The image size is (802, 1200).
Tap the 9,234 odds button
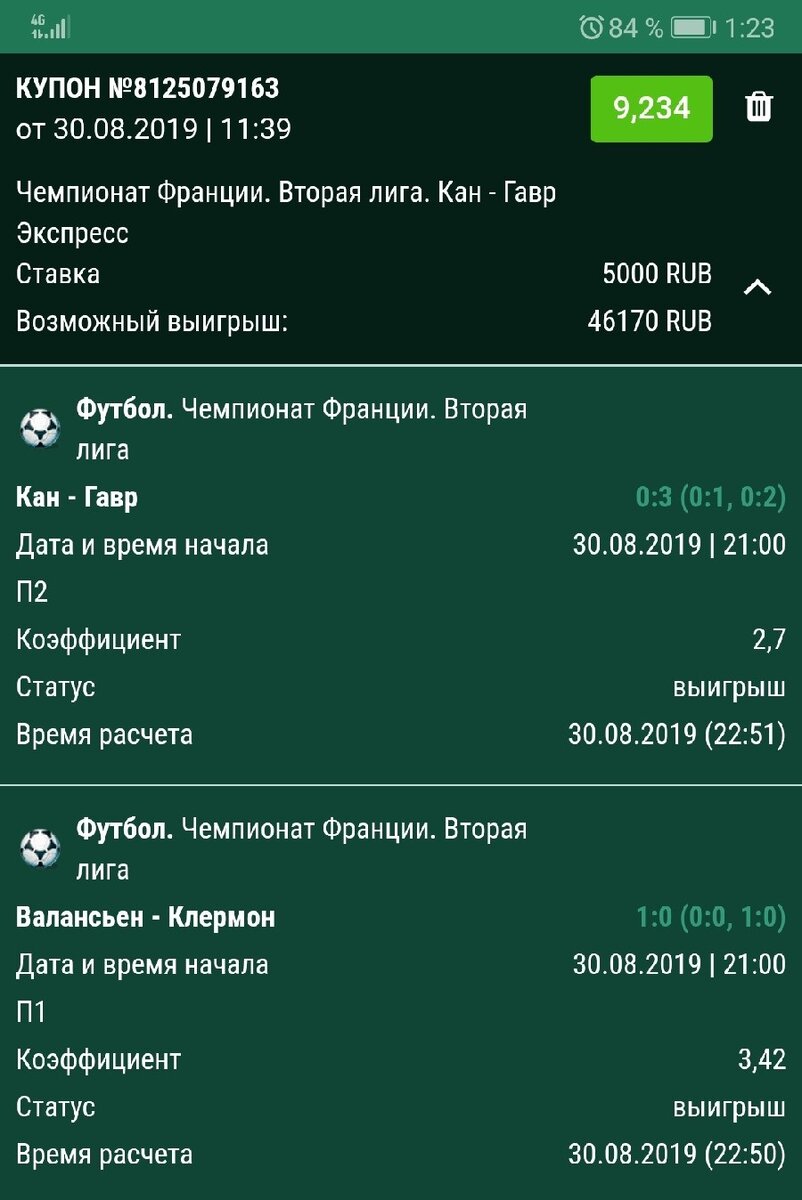[x=651, y=108]
